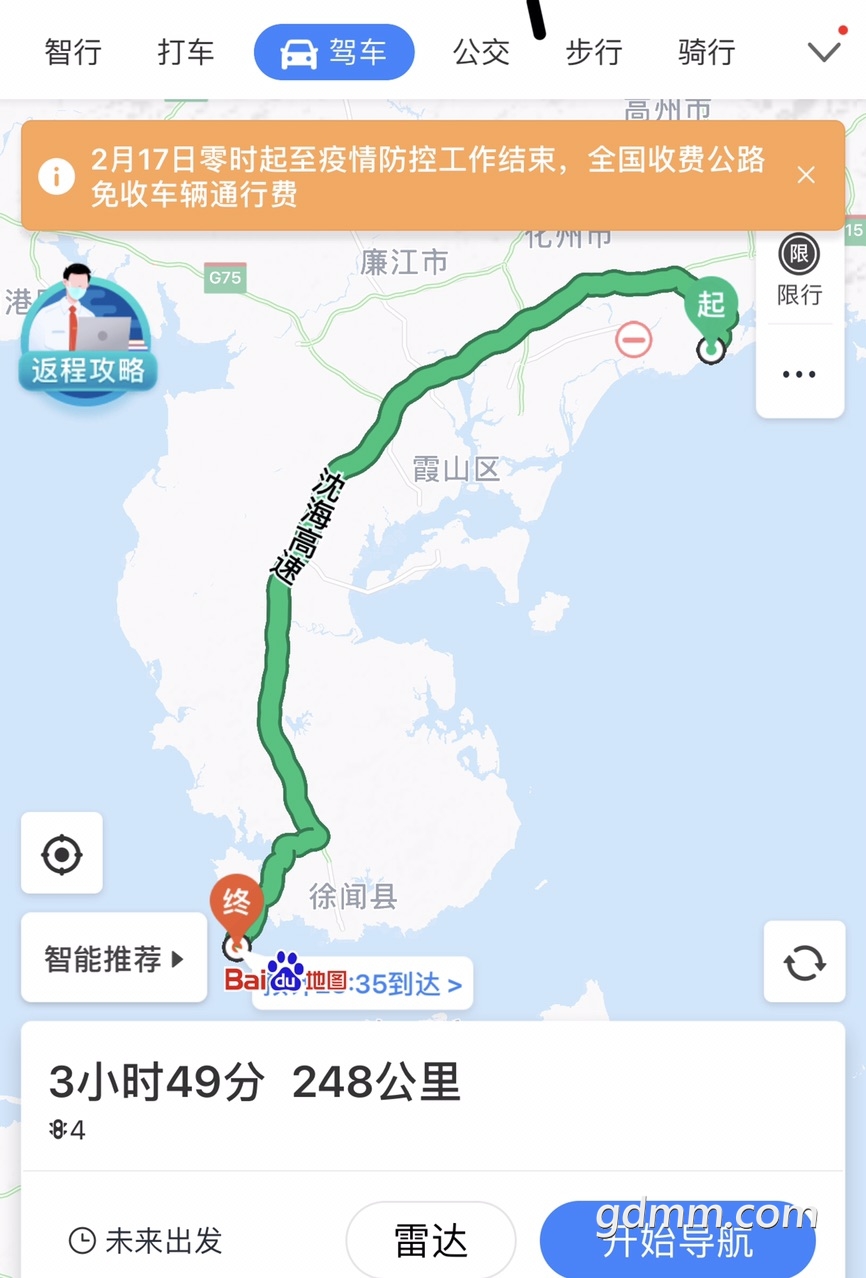This screenshot has width=866, height=1278.
Task: Open the 限行 traffic restriction info
Action: click(799, 271)
